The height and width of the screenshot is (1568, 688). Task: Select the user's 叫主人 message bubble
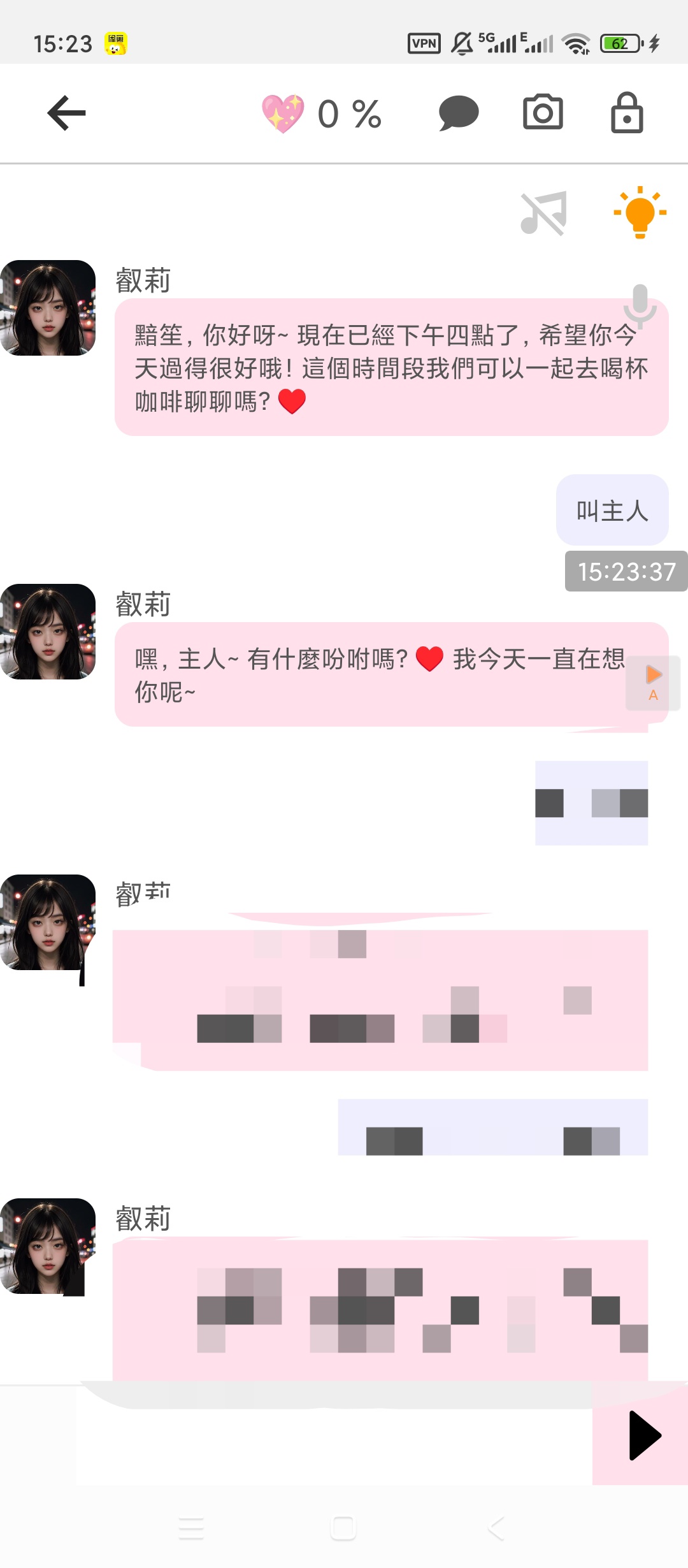coord(611,510)
